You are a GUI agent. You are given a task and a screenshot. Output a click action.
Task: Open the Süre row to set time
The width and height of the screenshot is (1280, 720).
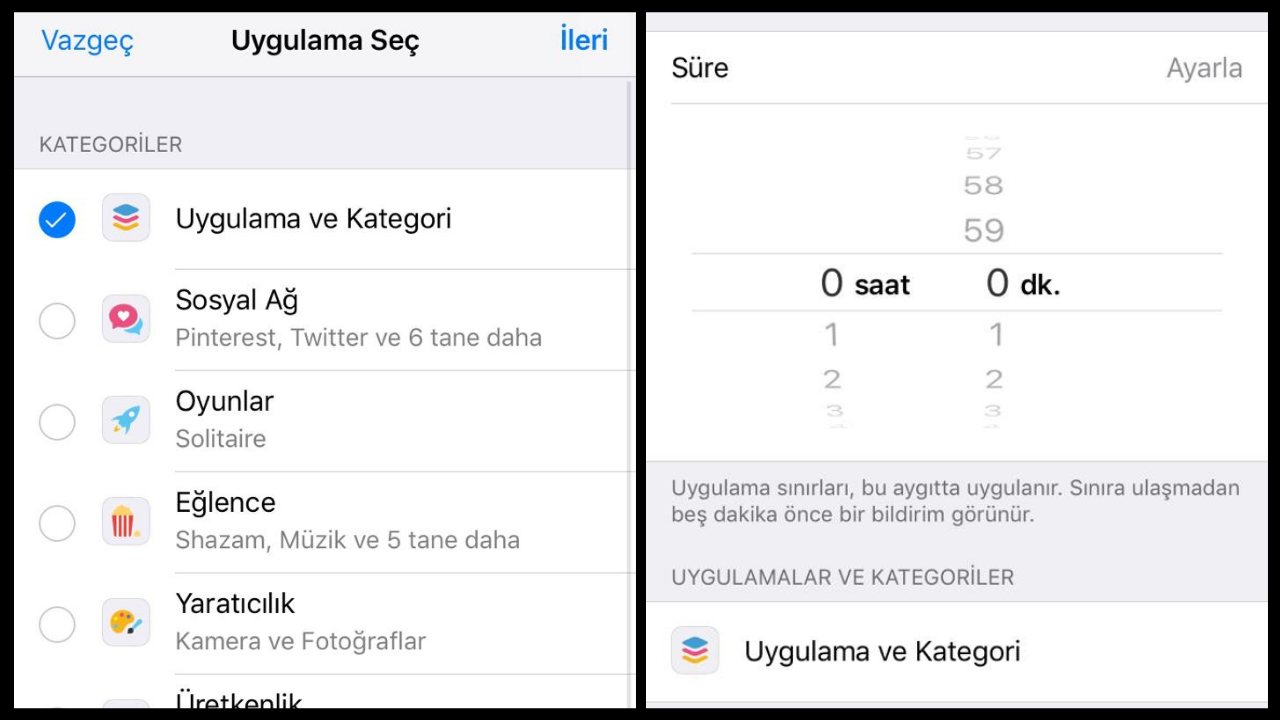pos(956,68)
